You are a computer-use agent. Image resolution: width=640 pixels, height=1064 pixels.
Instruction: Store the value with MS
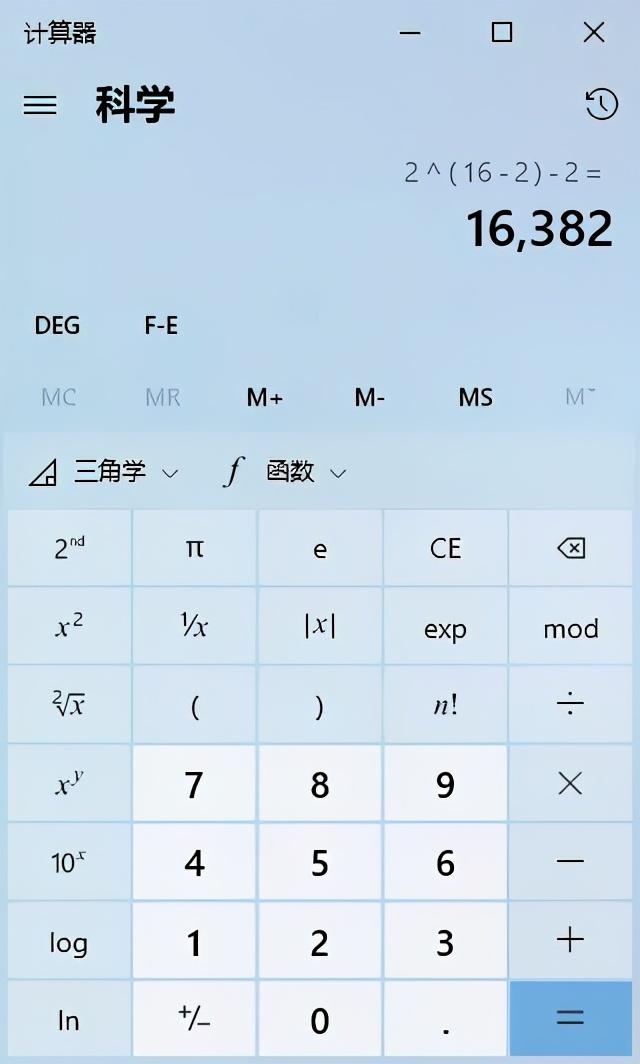pos(475,398)
